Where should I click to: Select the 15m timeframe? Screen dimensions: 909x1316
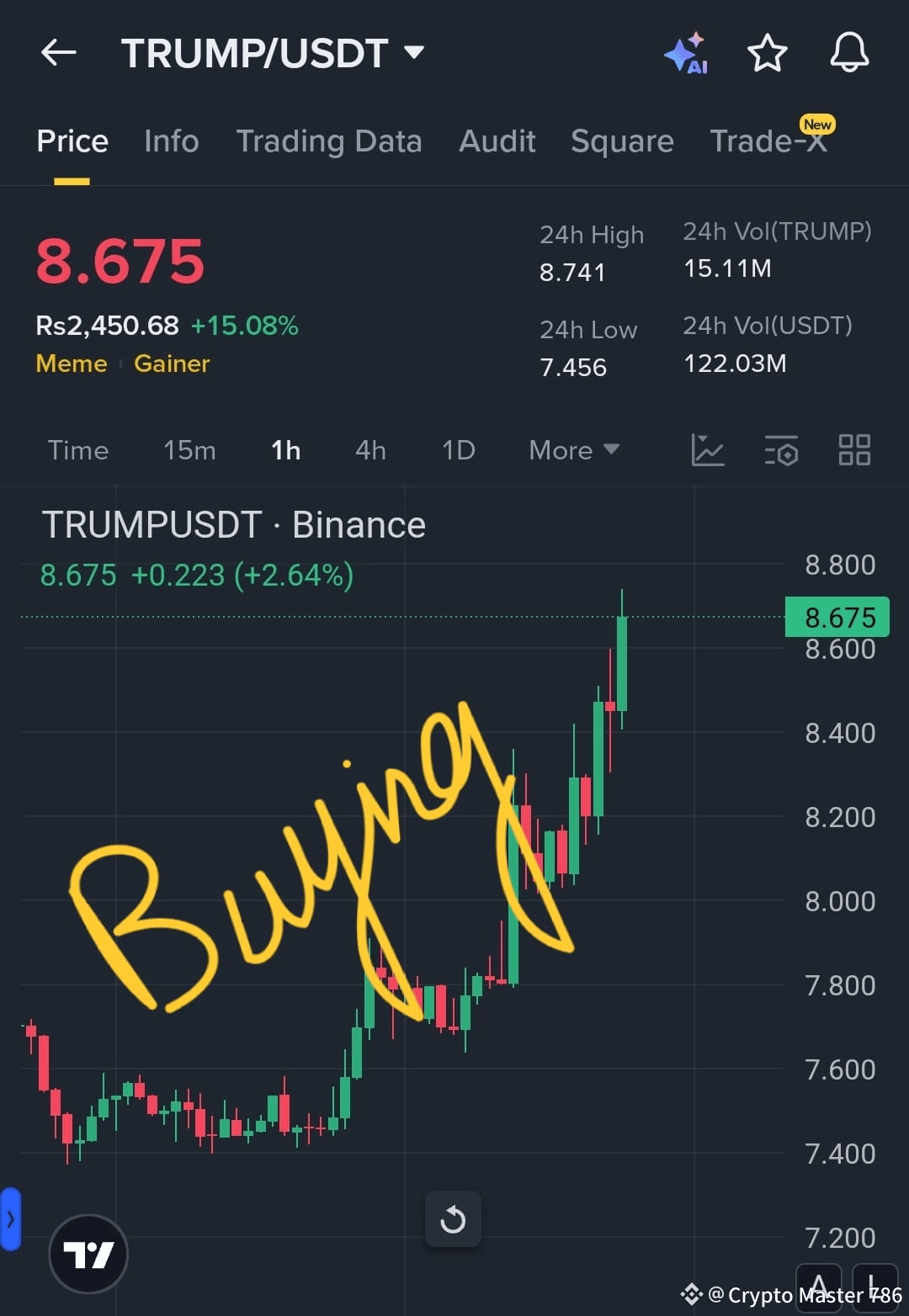coord(189,450)
